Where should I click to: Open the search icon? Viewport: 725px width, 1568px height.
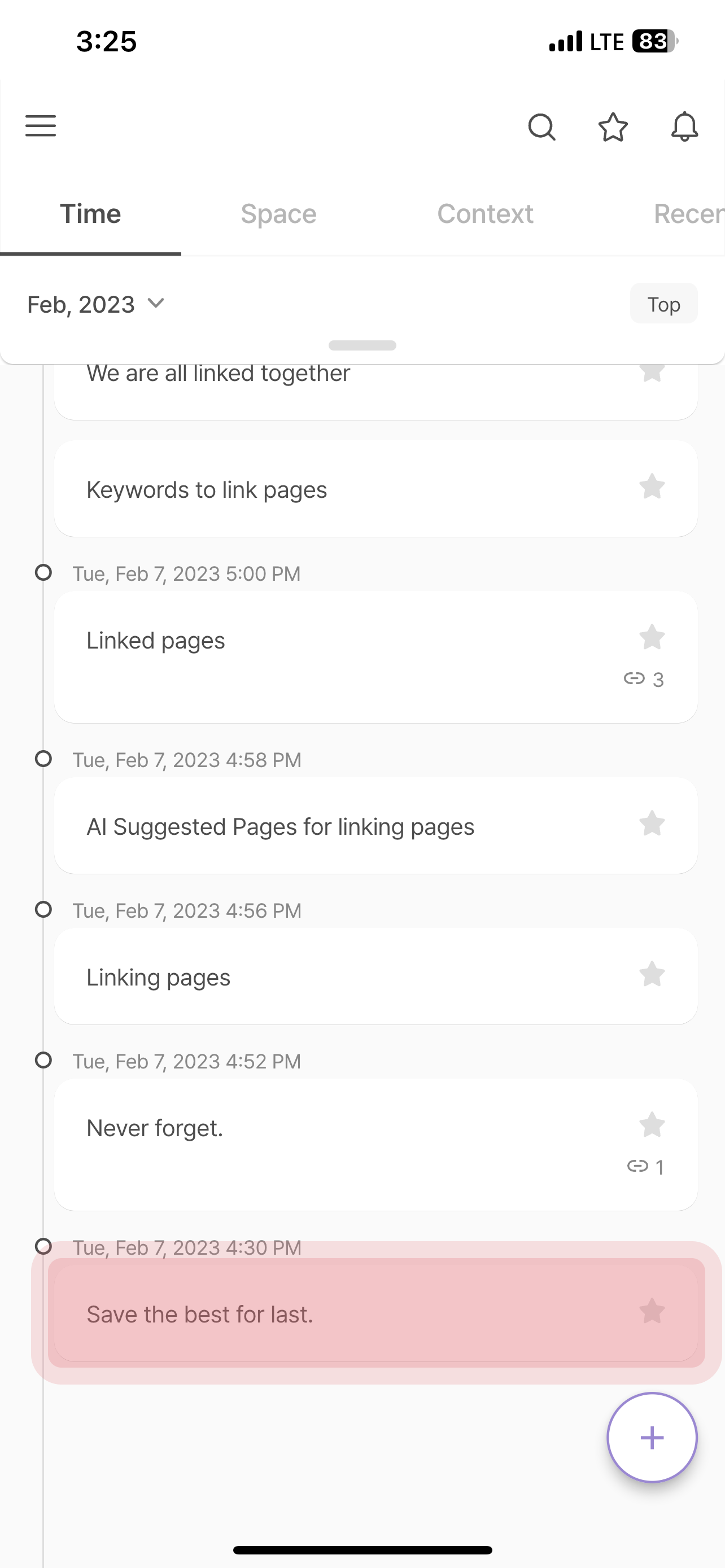pos(541,126)
